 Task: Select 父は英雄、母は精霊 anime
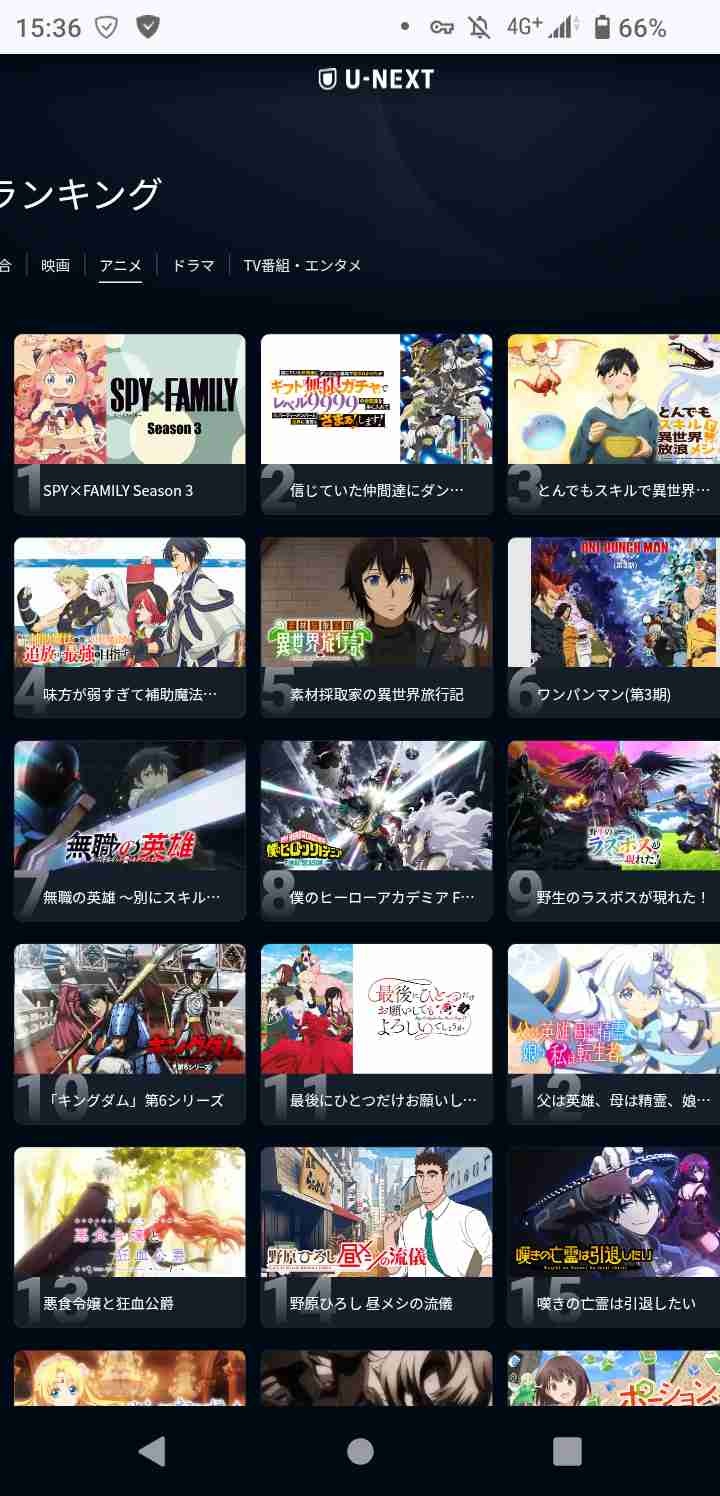[x=613, y=1032]
